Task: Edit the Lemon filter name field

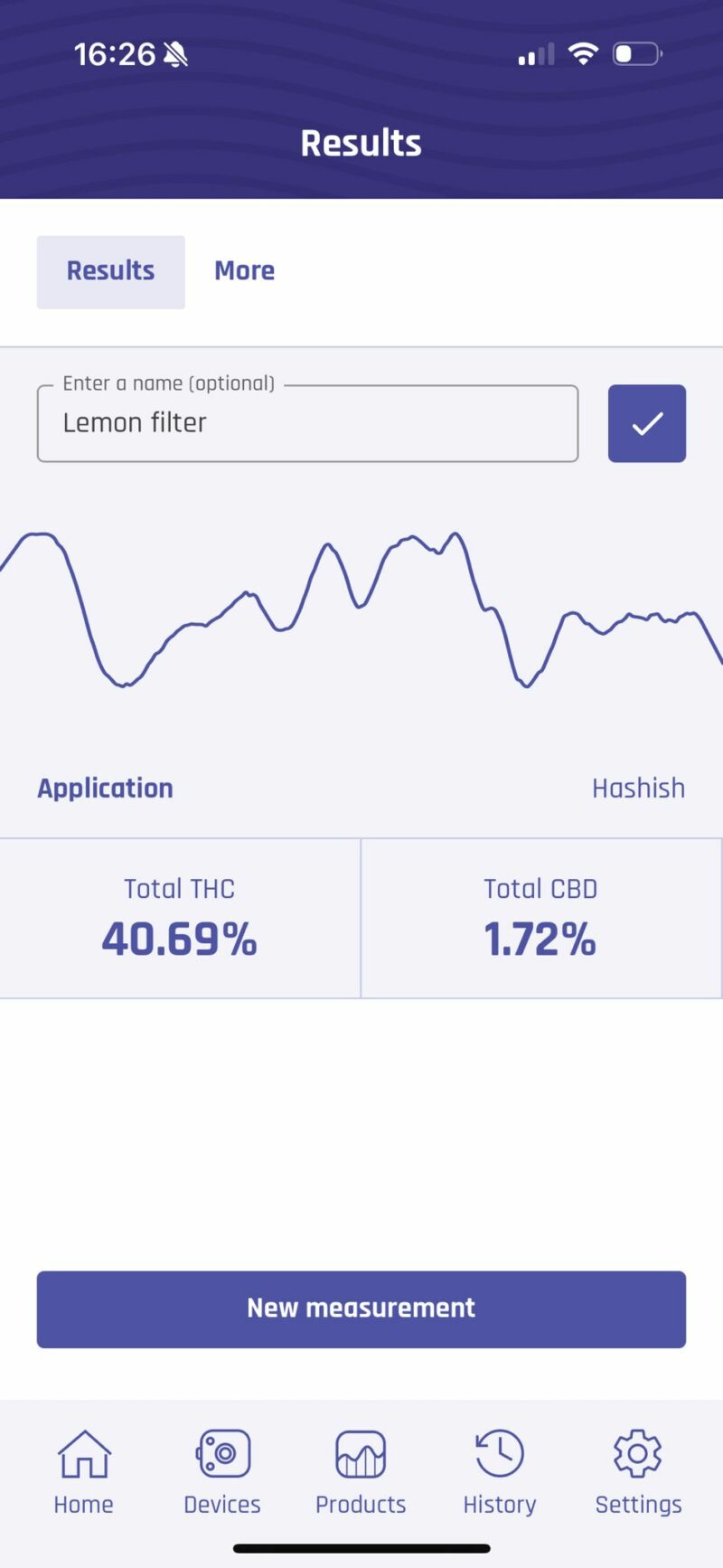Action: 307,423
